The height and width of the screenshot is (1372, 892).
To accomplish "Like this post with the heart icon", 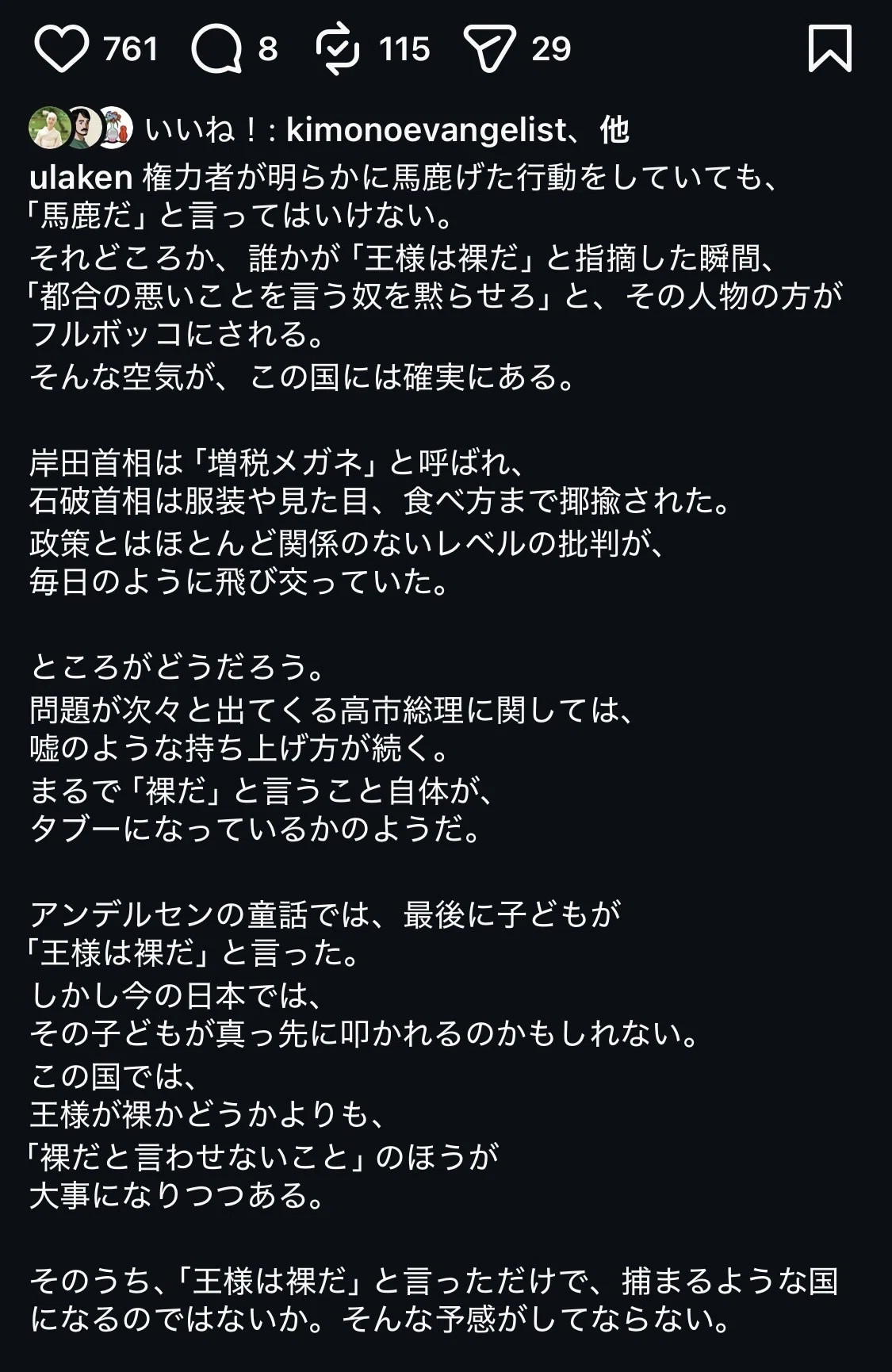I will [x=62, y=49].
